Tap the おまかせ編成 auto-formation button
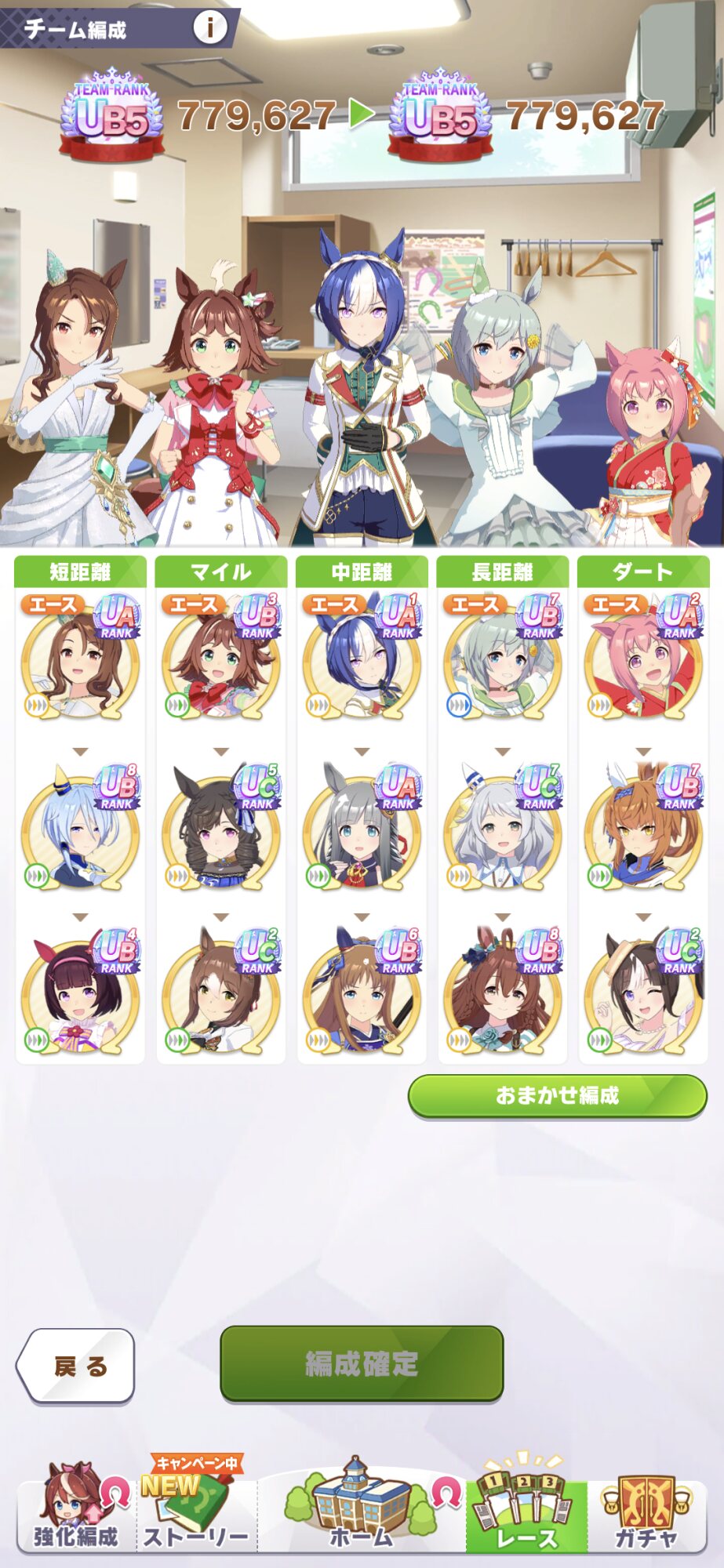Screen dimensions: 724x1568 (x=558, y=1095)
